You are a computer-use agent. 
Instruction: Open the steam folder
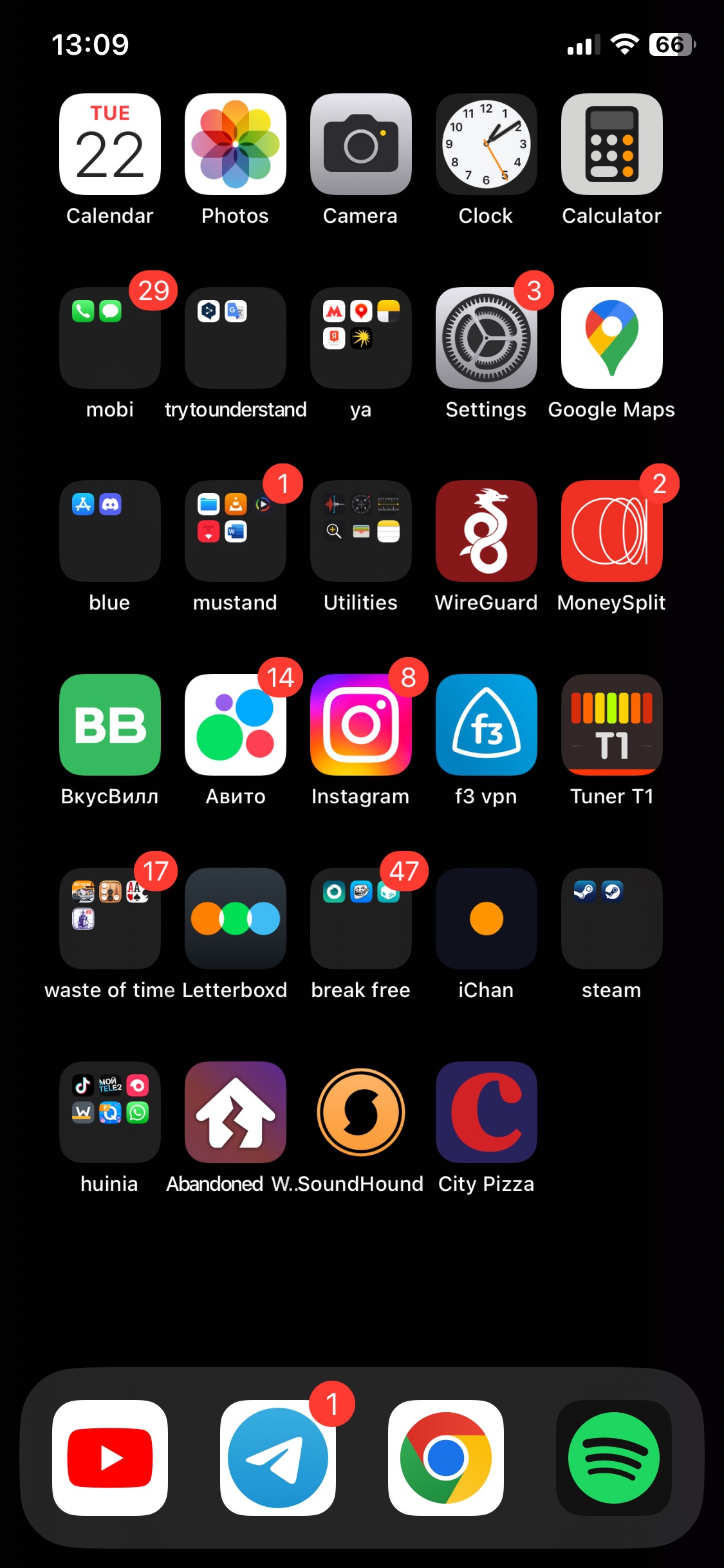[x=612, y=919]
